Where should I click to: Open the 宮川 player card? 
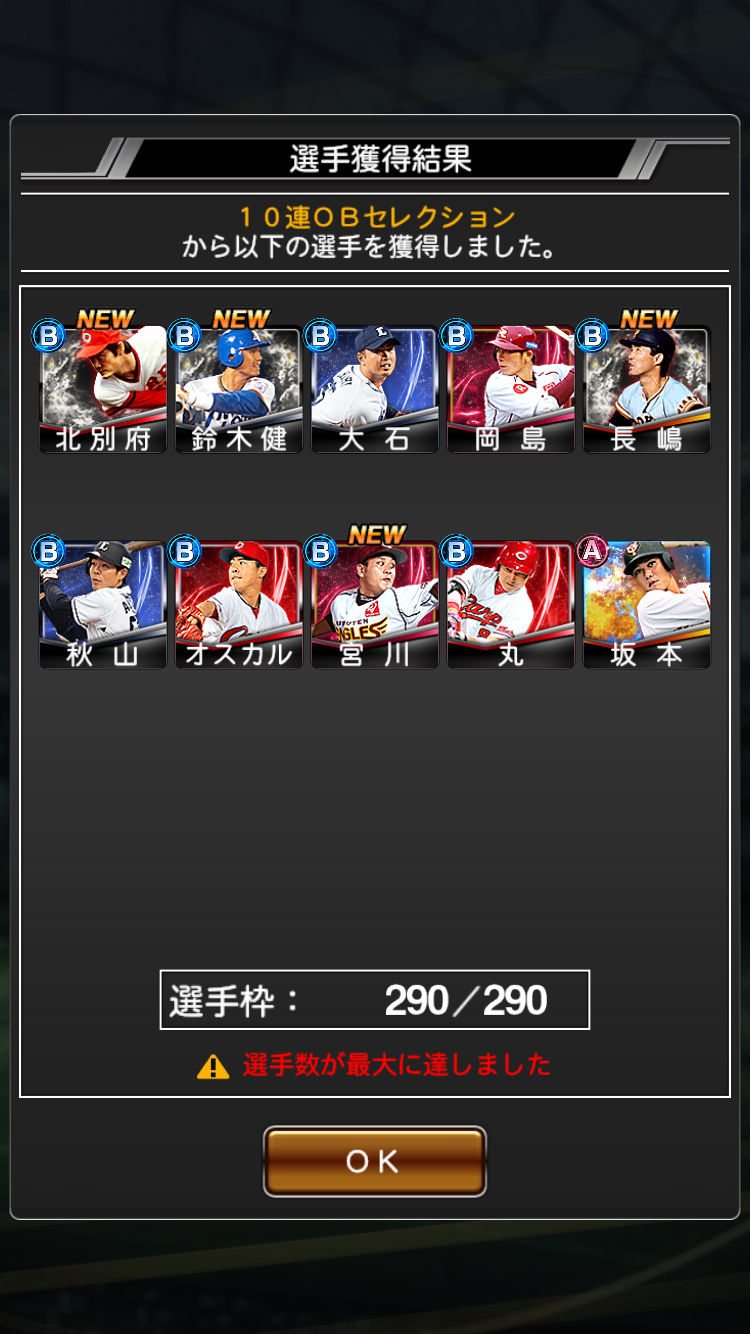[375, 606]
